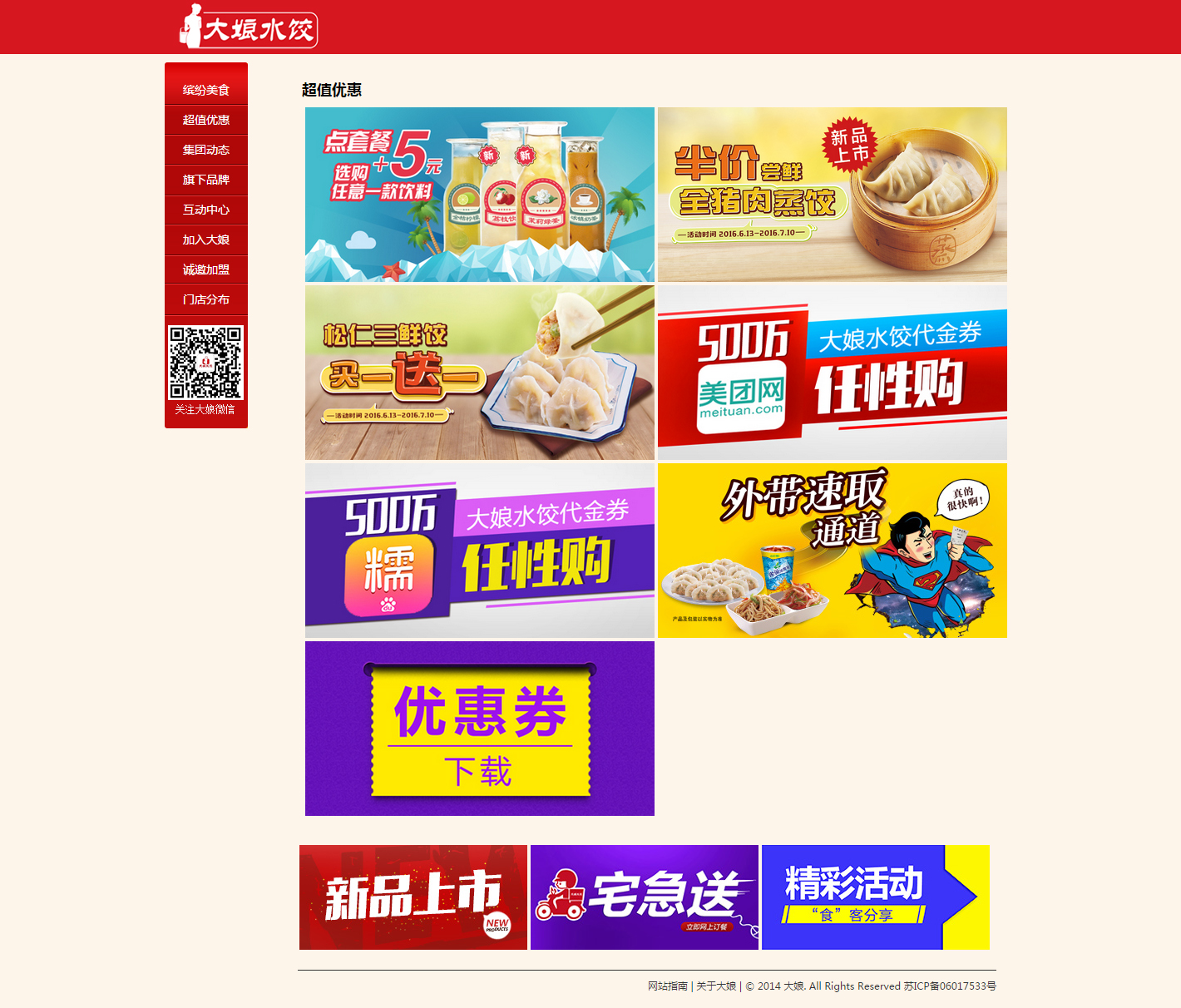Select the 加入大娘 menu item
1181x1008 pixels.
pyautogui.click(x=206, y=240)
